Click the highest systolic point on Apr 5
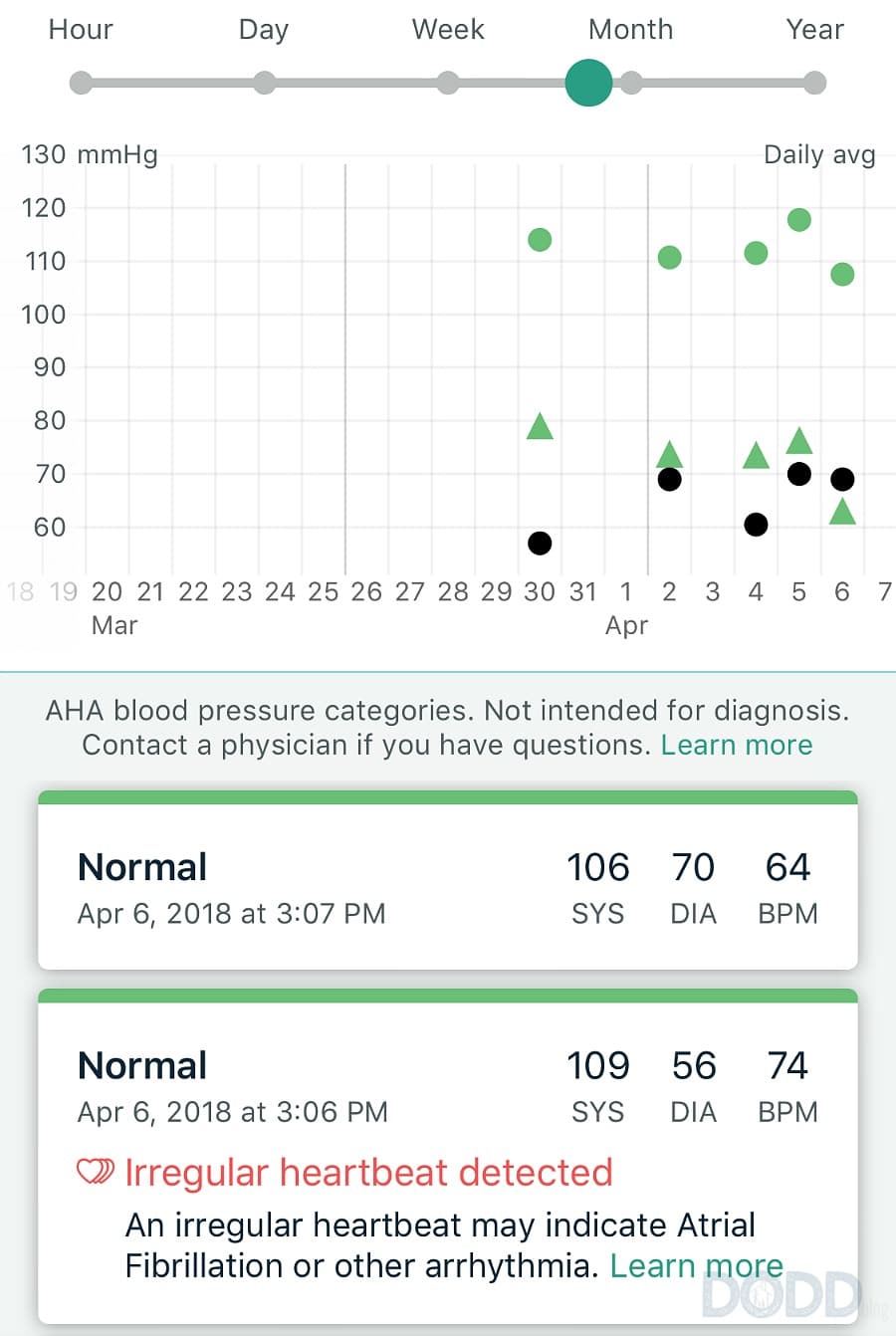896x1336 pixels. pyautogui.click(x=798, y=218)
